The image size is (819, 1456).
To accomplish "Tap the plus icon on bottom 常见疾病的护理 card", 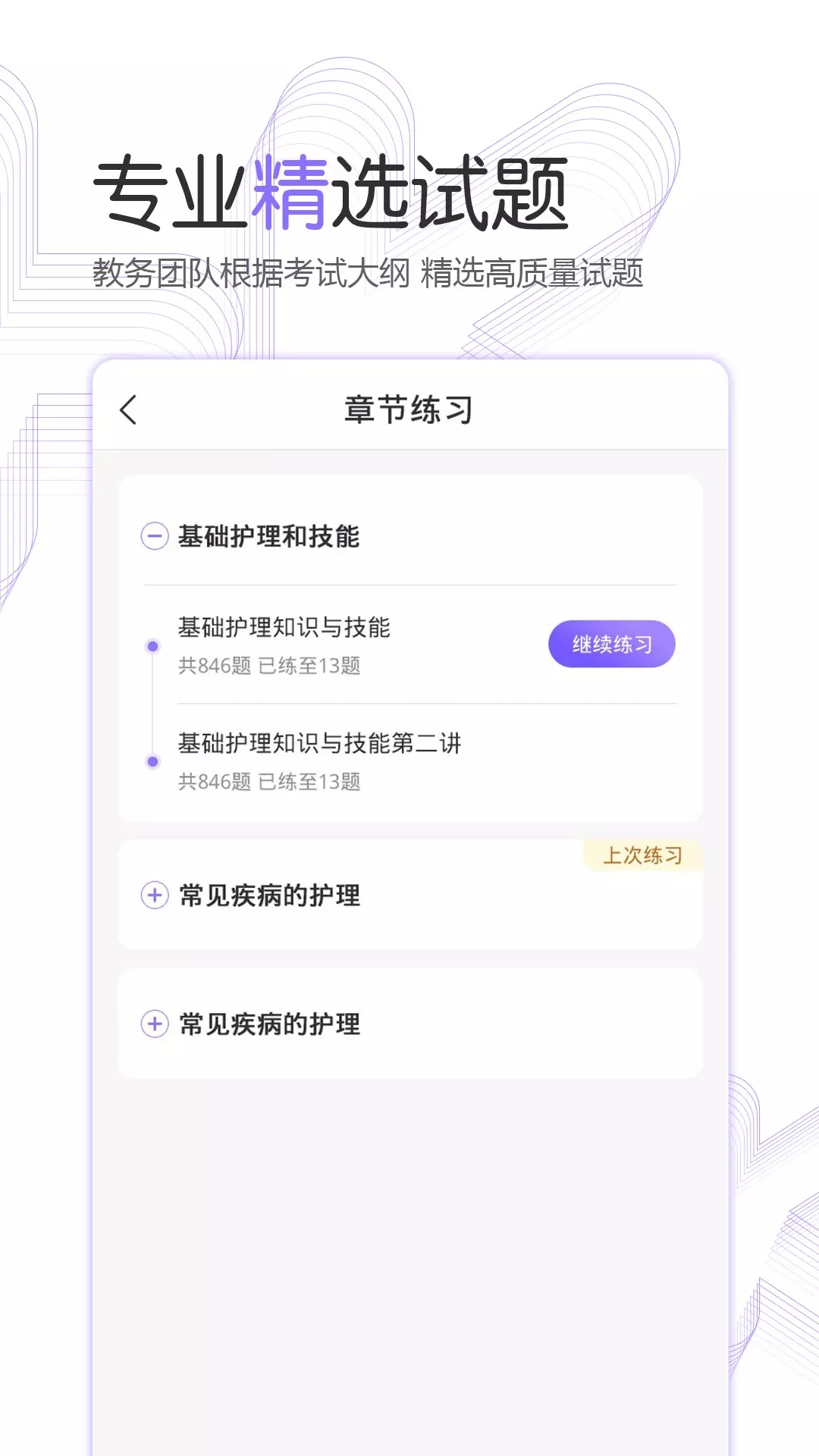I will pyautogui.click(x=154, y=1022).
